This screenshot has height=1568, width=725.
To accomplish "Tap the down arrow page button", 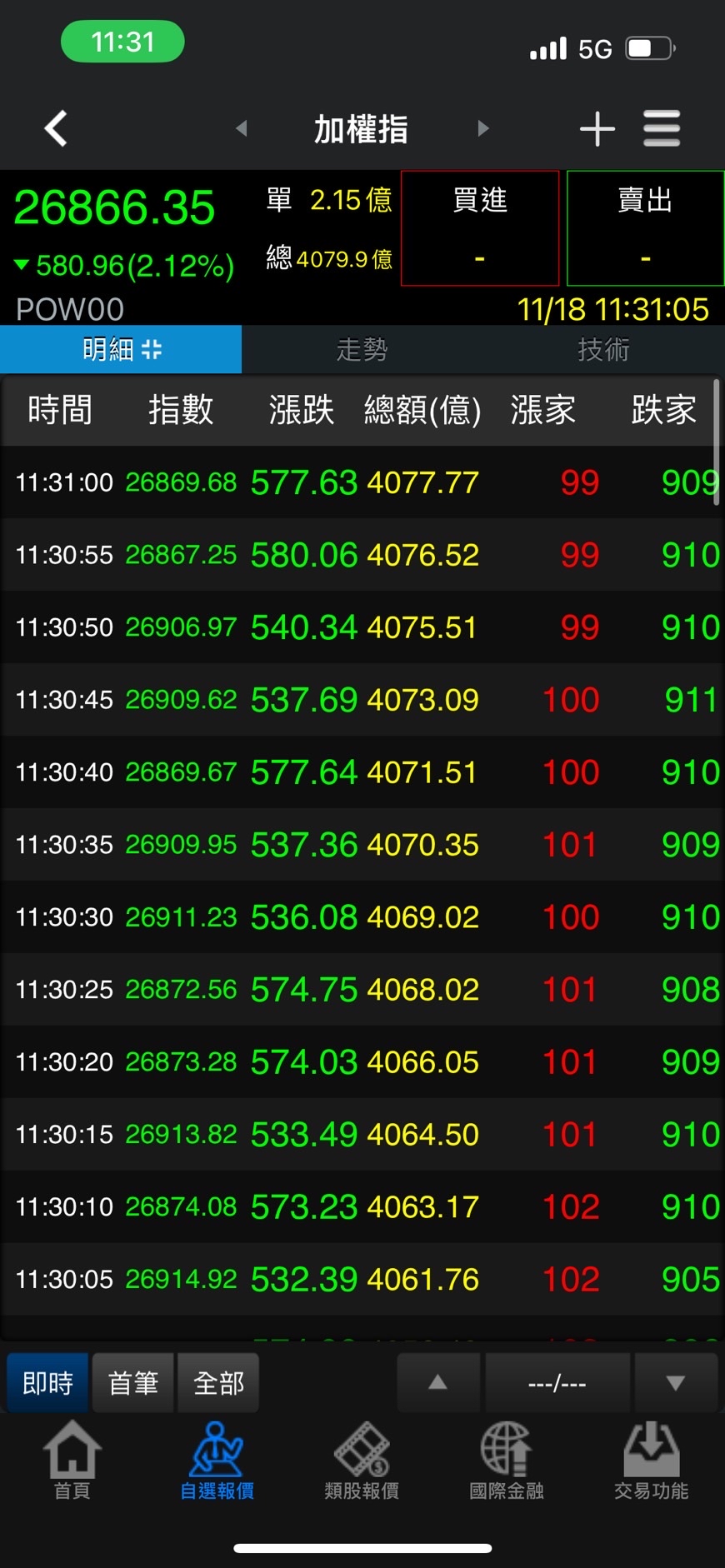I will 675,1383.
